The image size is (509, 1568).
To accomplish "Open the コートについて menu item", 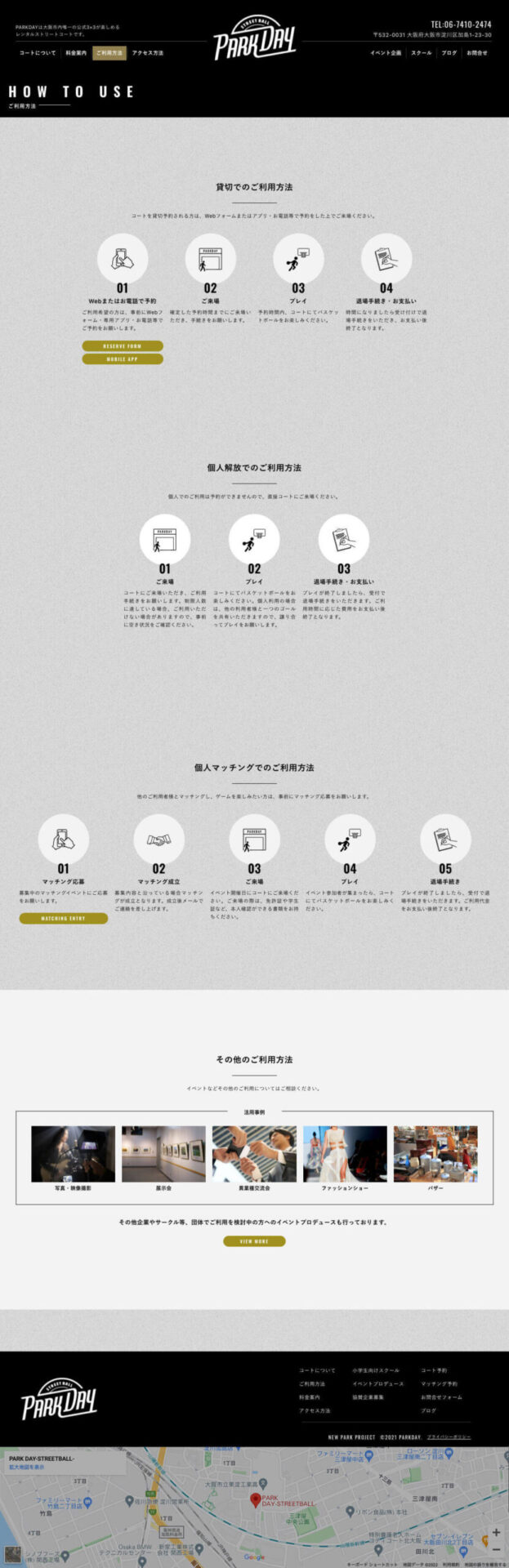I will (x=38, y=53).
